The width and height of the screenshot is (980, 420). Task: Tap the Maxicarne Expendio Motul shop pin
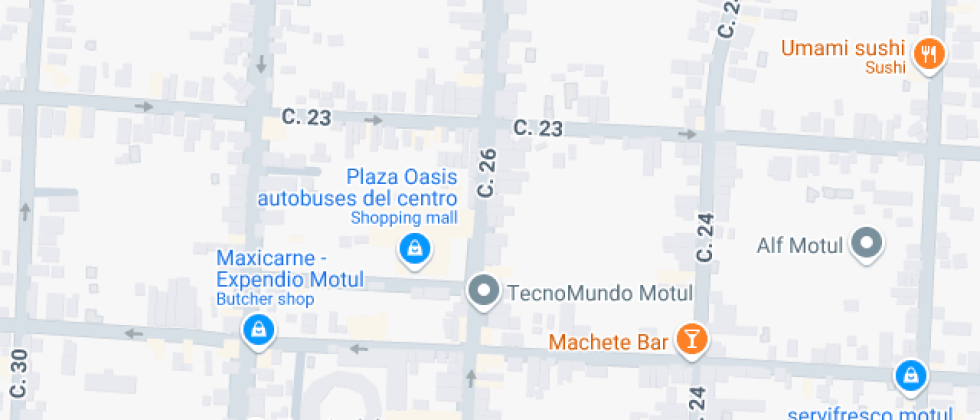click(x=259, y=329)
